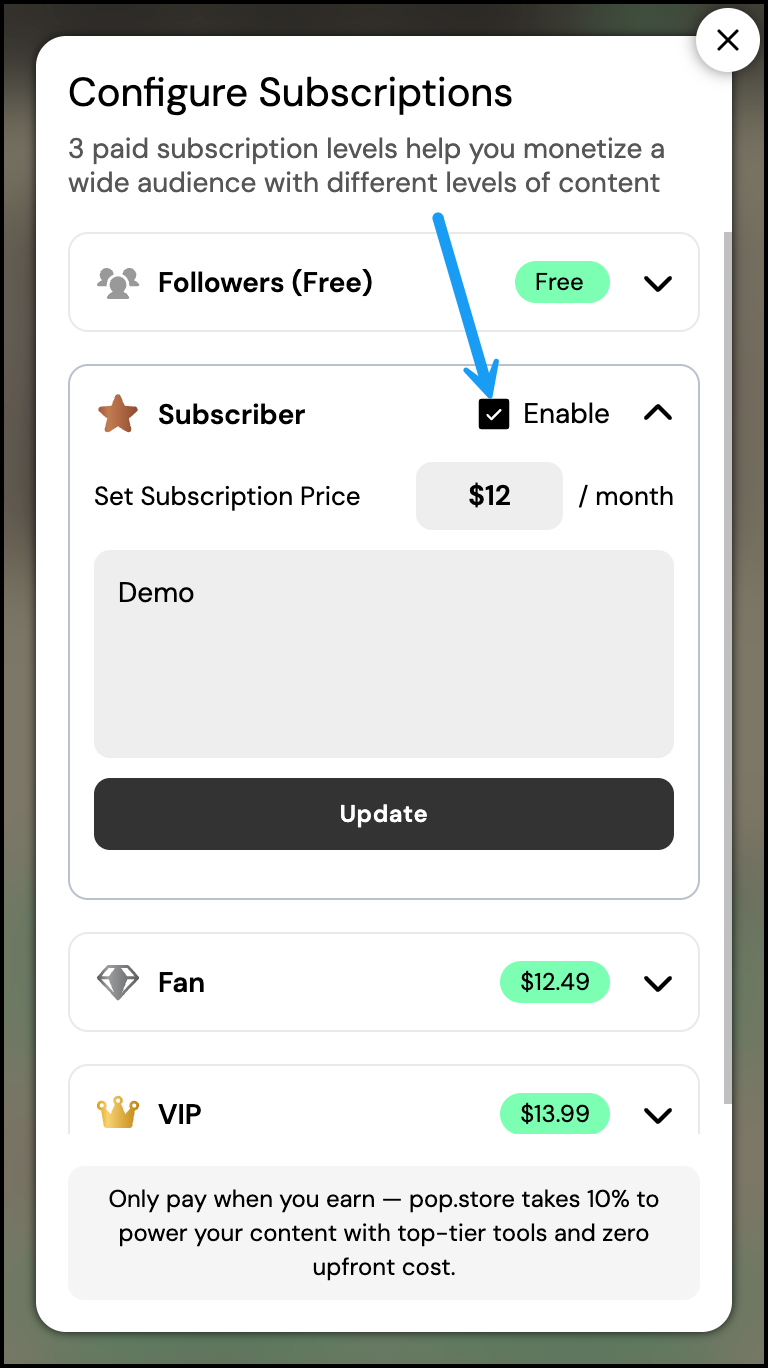Edit the $12 subscription price field

pos(489,496)
